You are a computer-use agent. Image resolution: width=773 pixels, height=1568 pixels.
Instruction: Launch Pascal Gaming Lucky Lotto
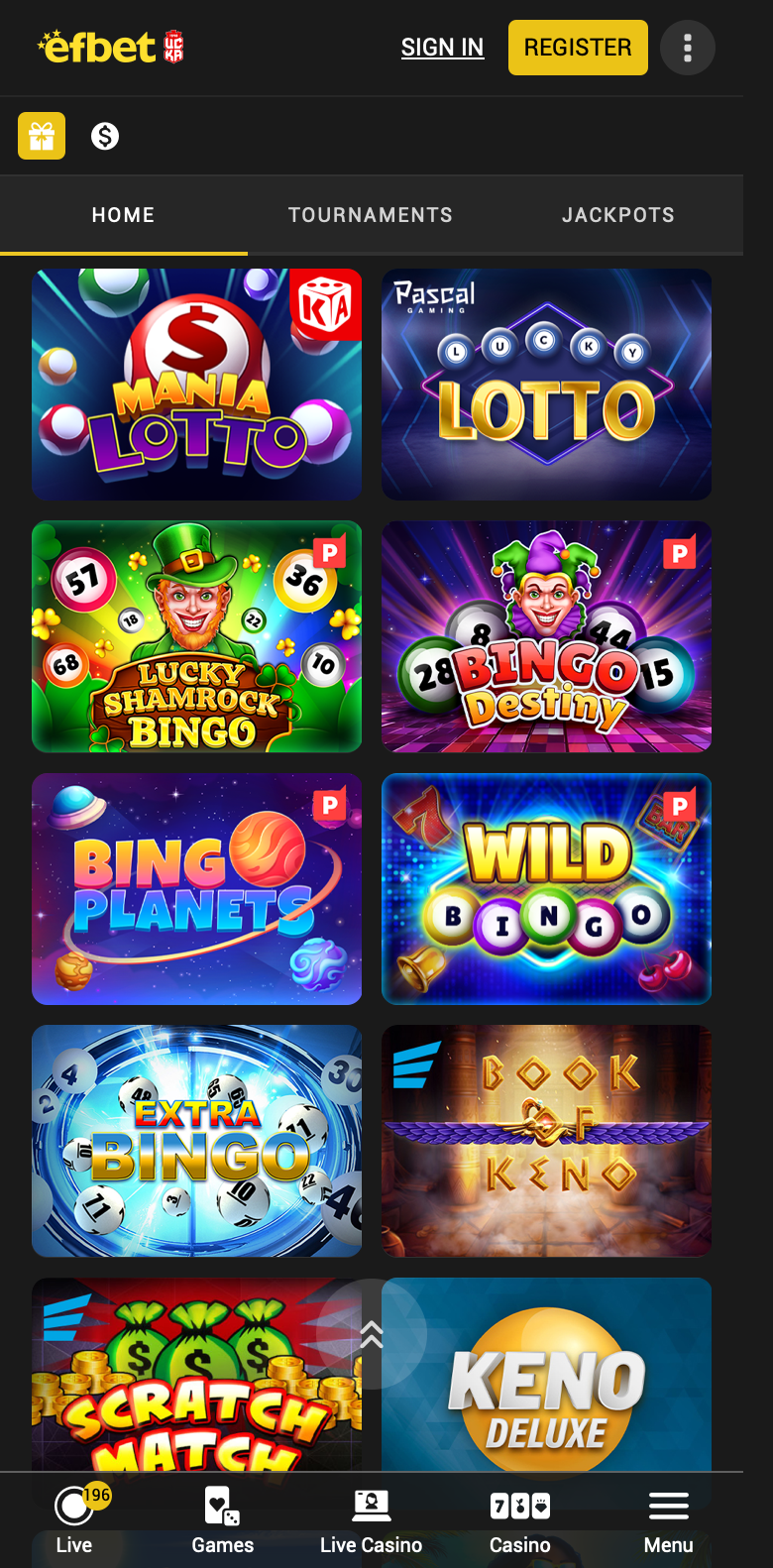point(546,385)
